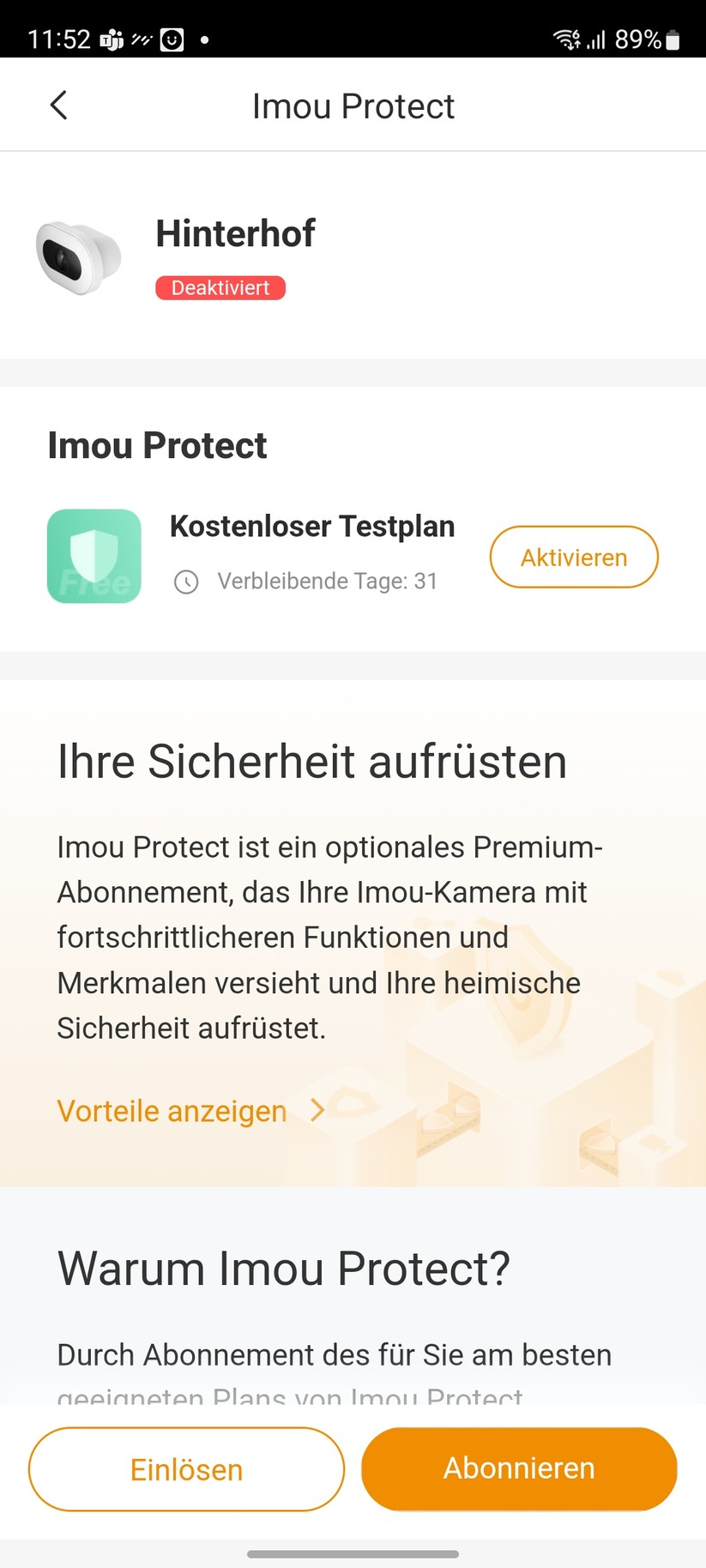706x1568 pixels.
Task: Open the Vorteile anzeigen link
Action: tap(190, 1111)
